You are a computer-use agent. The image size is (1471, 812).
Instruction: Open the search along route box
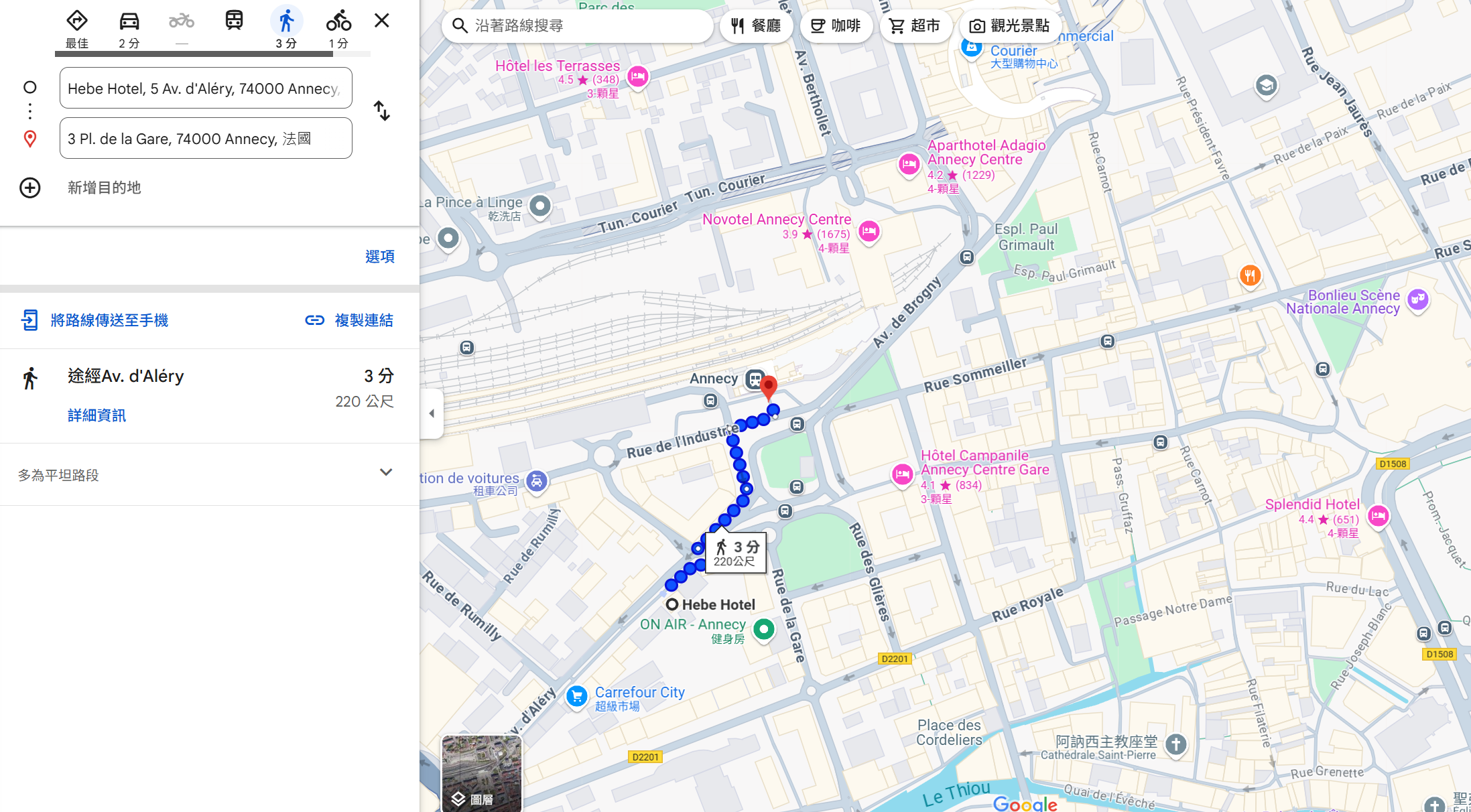tap(576, 26)
